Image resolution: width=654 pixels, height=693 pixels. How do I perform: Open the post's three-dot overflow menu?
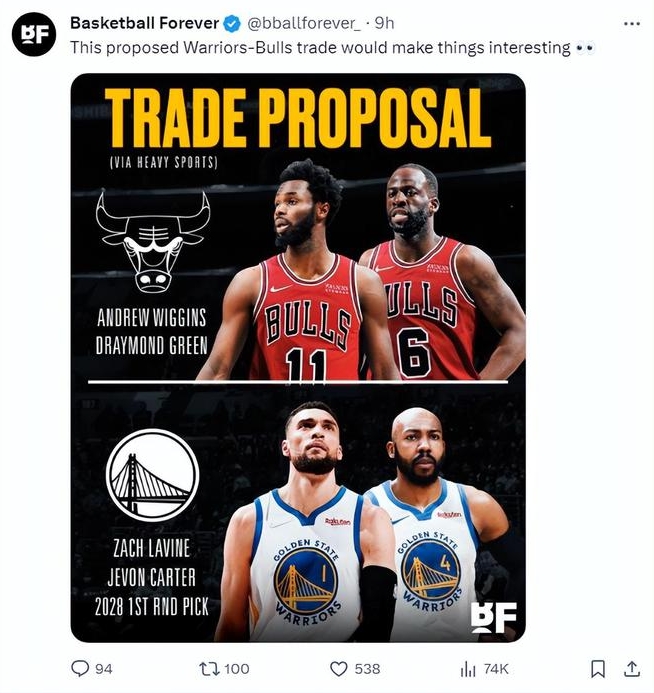tap(631, 23)
